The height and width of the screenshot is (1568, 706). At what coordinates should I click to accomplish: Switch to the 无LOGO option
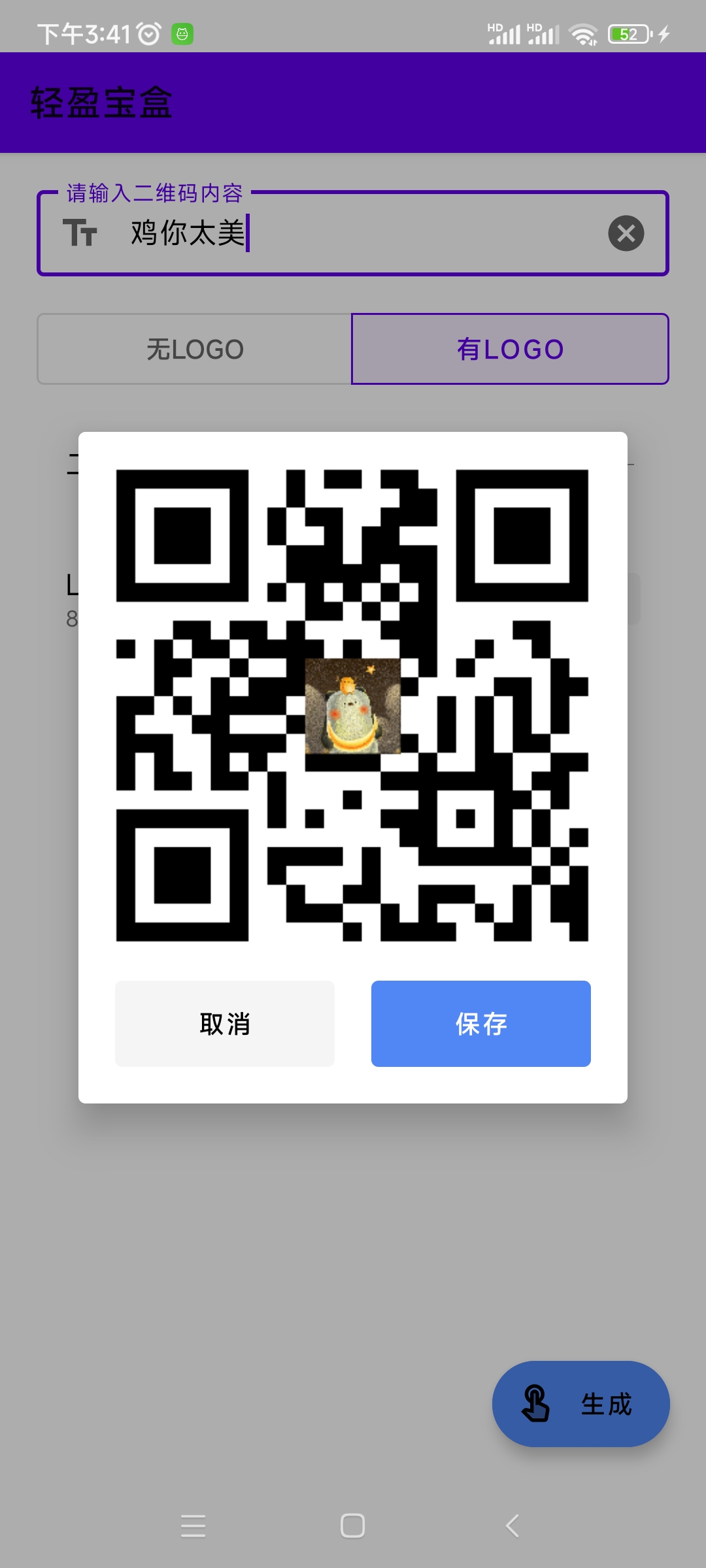point(195,350)
